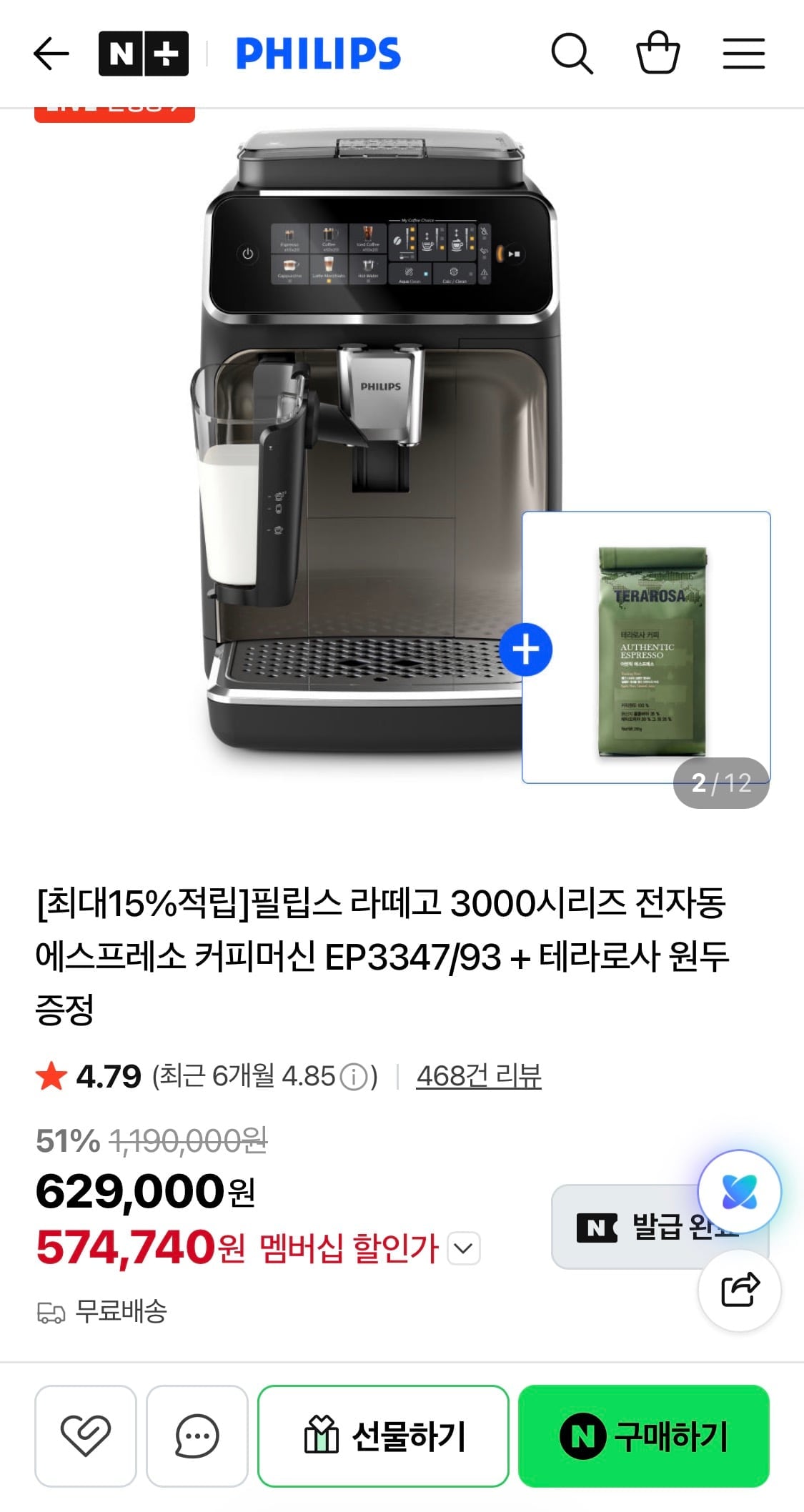The width and height of the screenshot is (804, 1512).
Task: Open the shopping basket
Action: click(657, 53)
